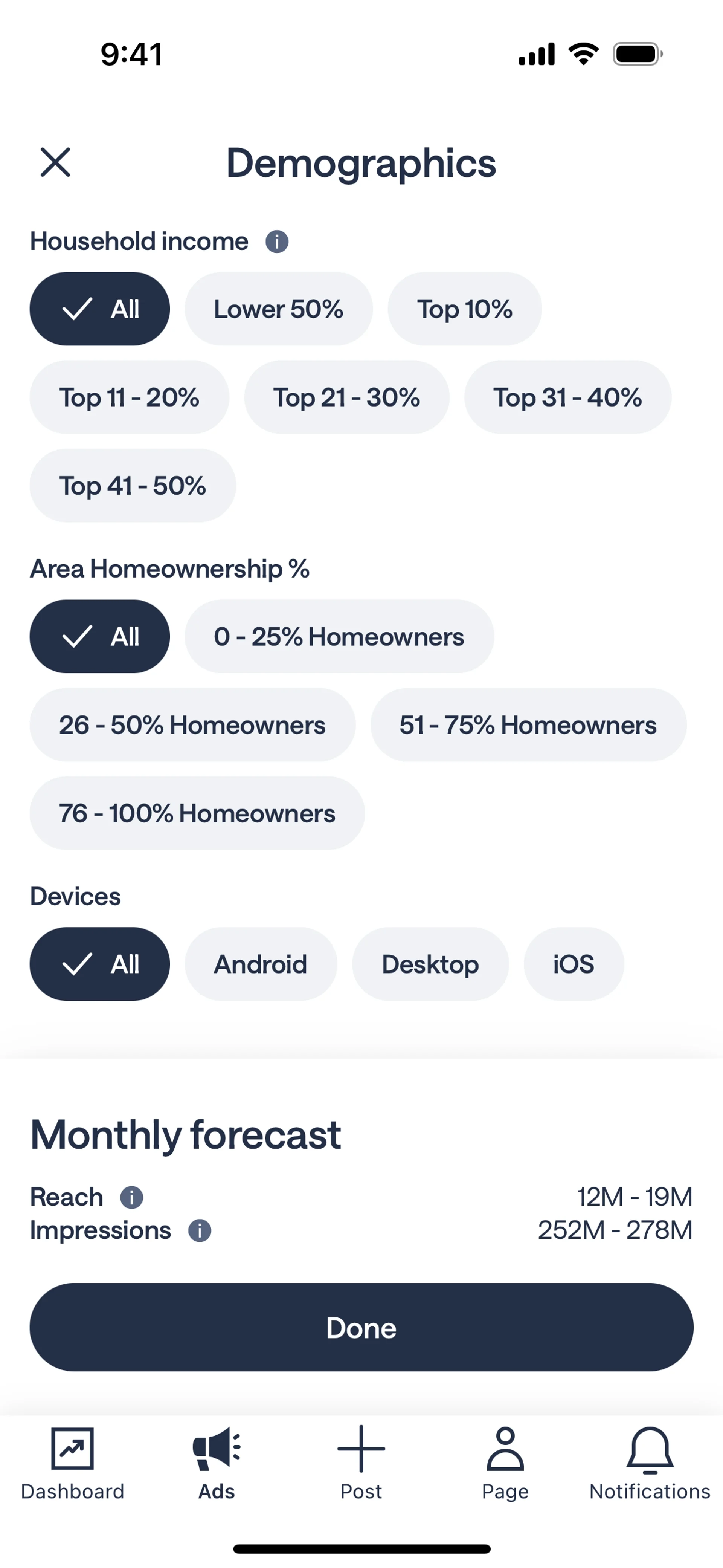723x1568 pixels.
Task: Show info about Impressions
Action: point(200,1231)
